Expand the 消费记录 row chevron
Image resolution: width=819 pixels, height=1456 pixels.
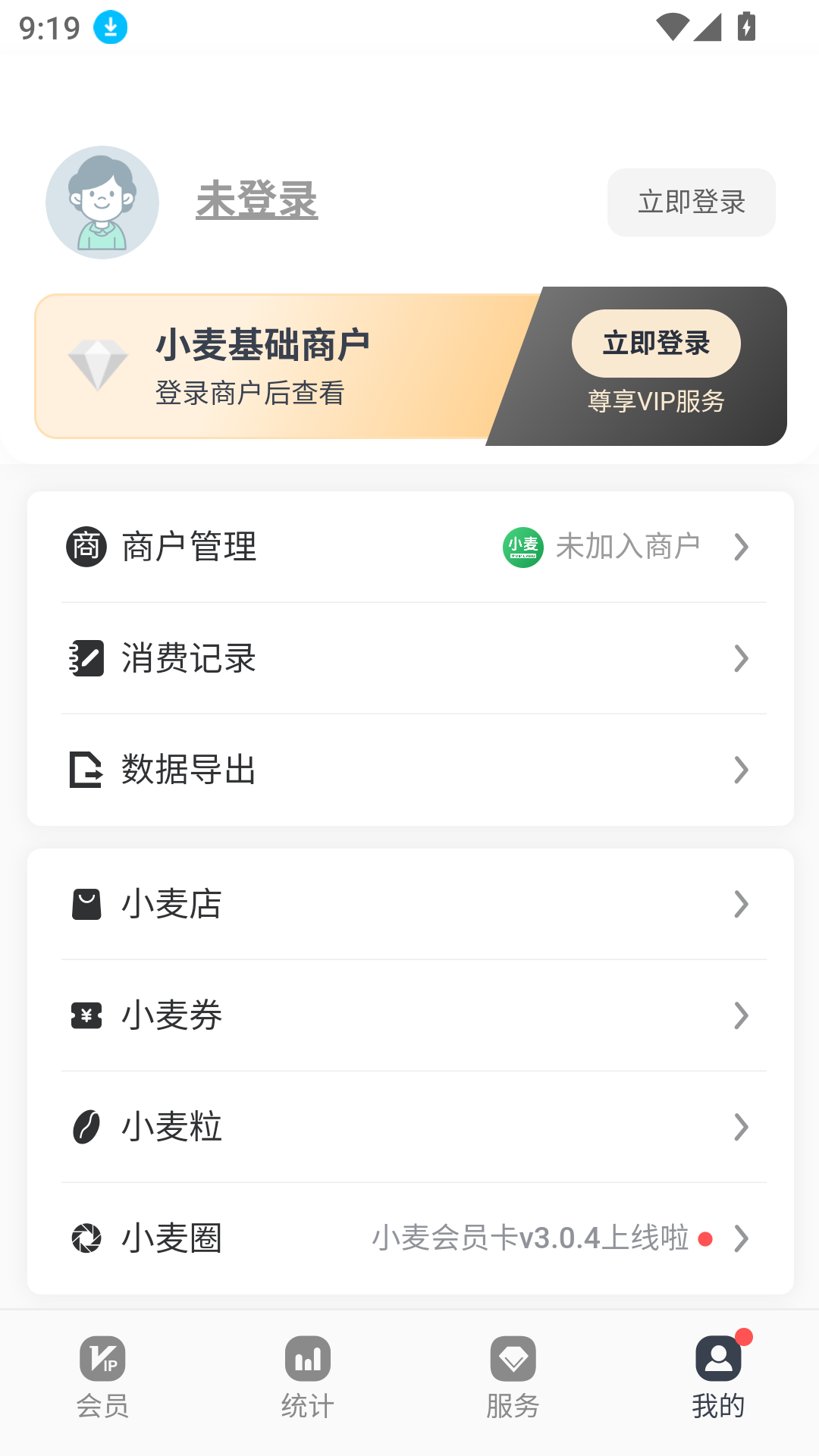pos(742,659)
